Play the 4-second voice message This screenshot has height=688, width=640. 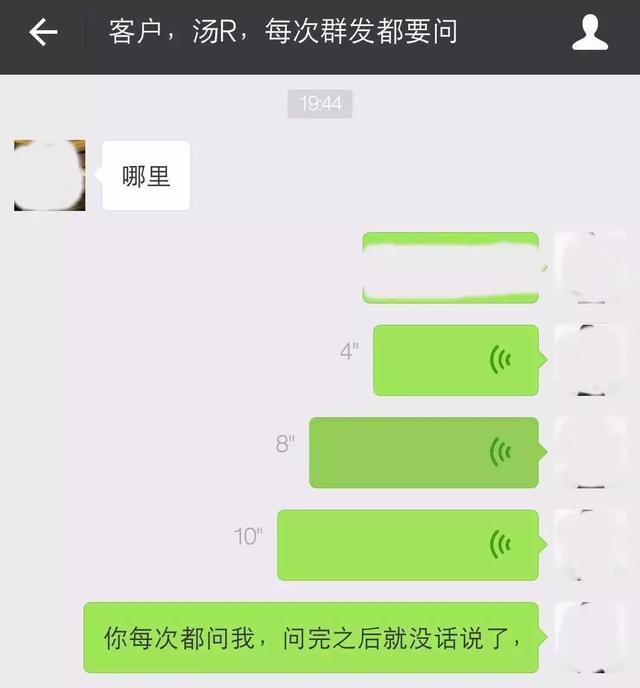pos(456,360)
